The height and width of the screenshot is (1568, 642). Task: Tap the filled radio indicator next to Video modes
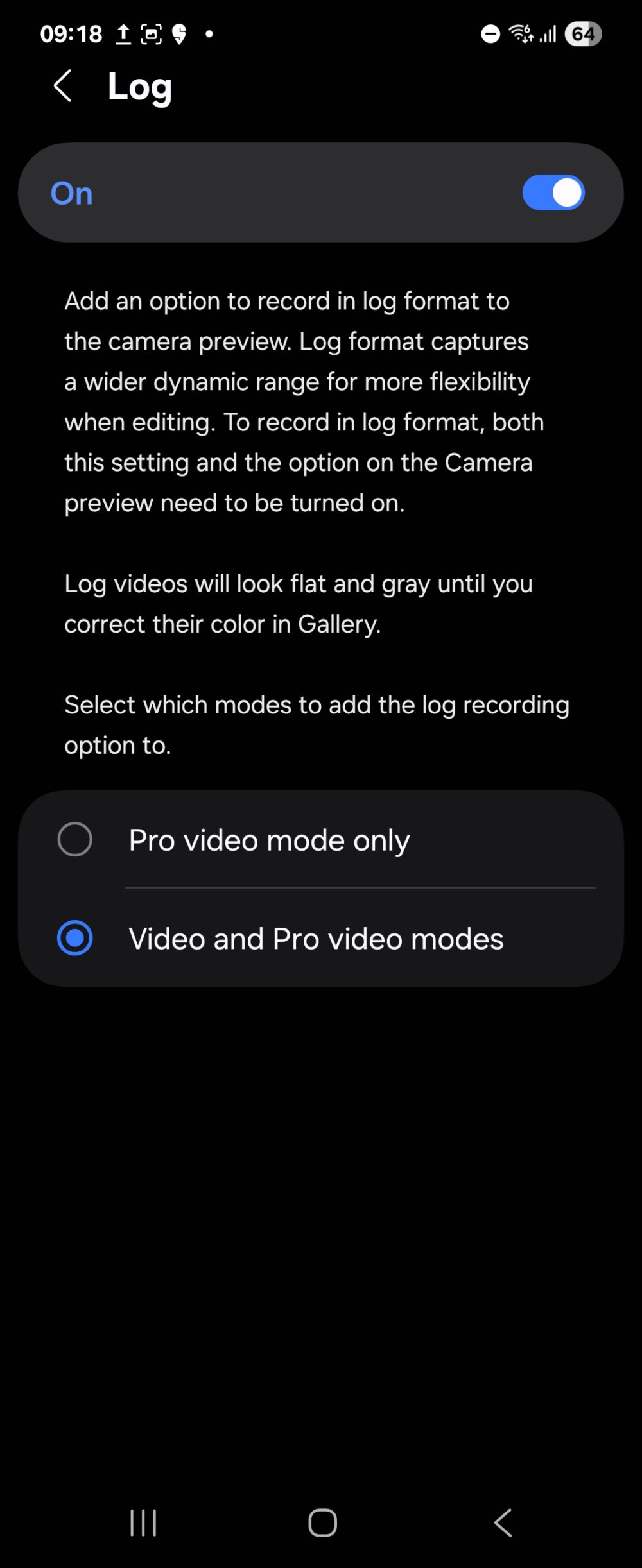[x=74, y=937]
